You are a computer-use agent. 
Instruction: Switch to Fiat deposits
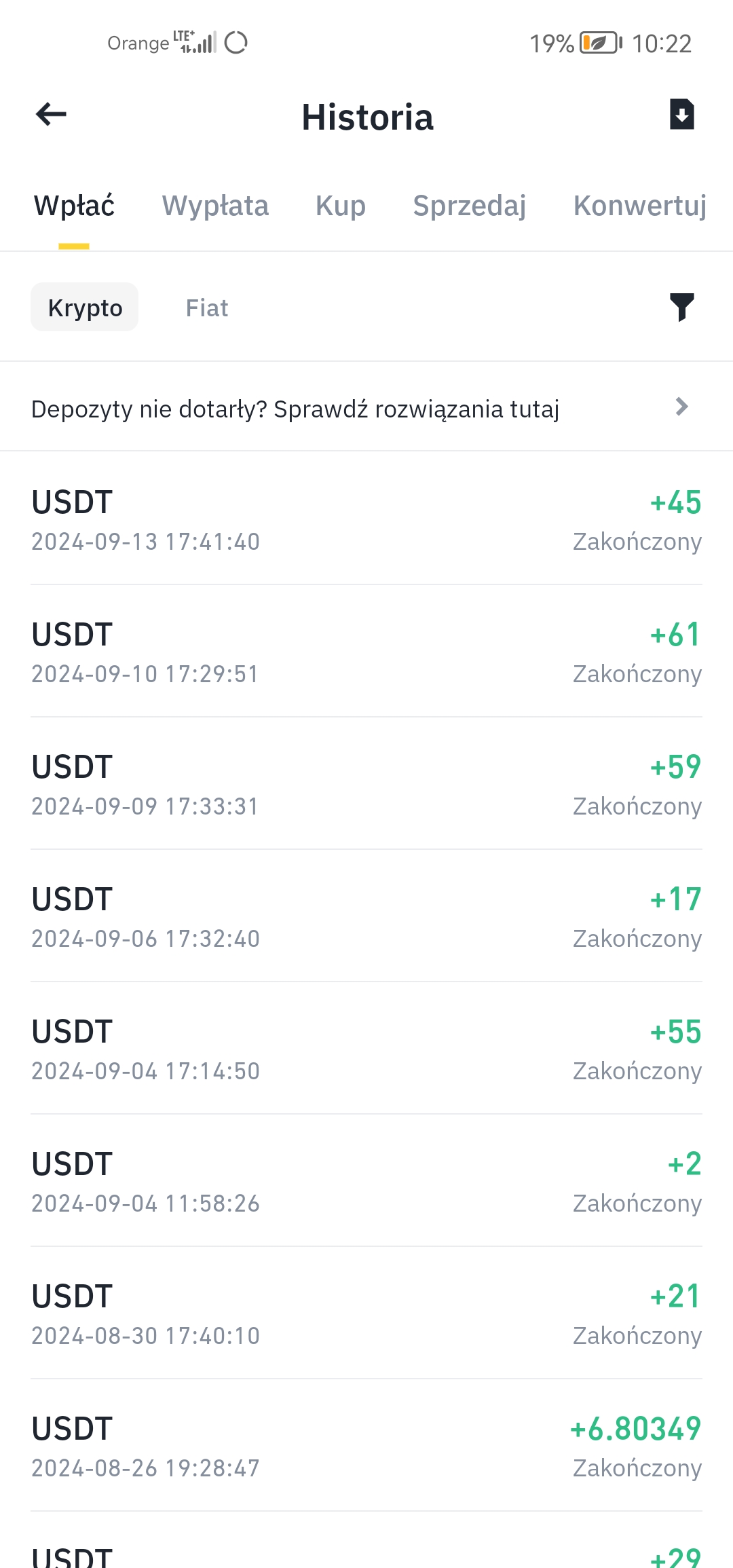[x=207, y=307]
